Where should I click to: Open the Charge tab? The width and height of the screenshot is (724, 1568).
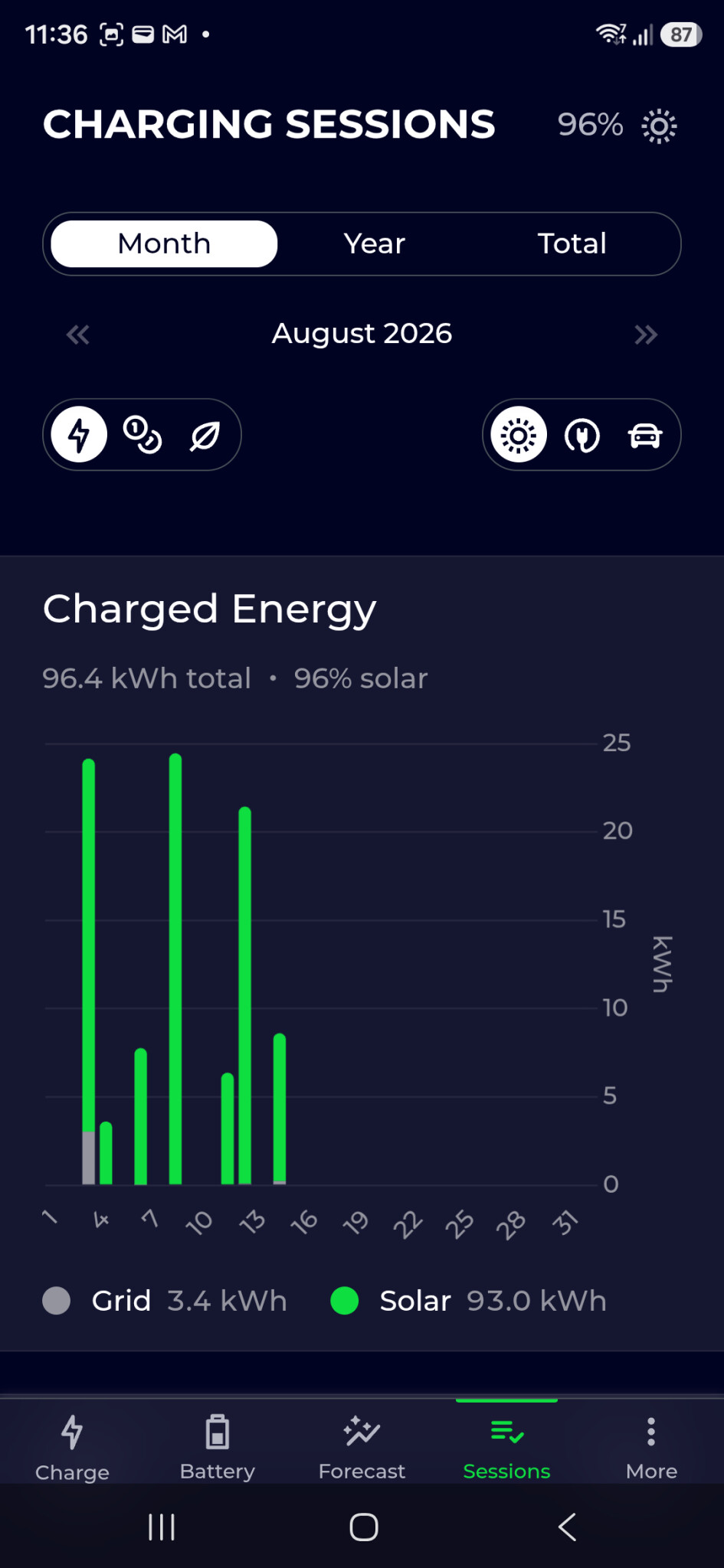click(x=72, y=1447)
